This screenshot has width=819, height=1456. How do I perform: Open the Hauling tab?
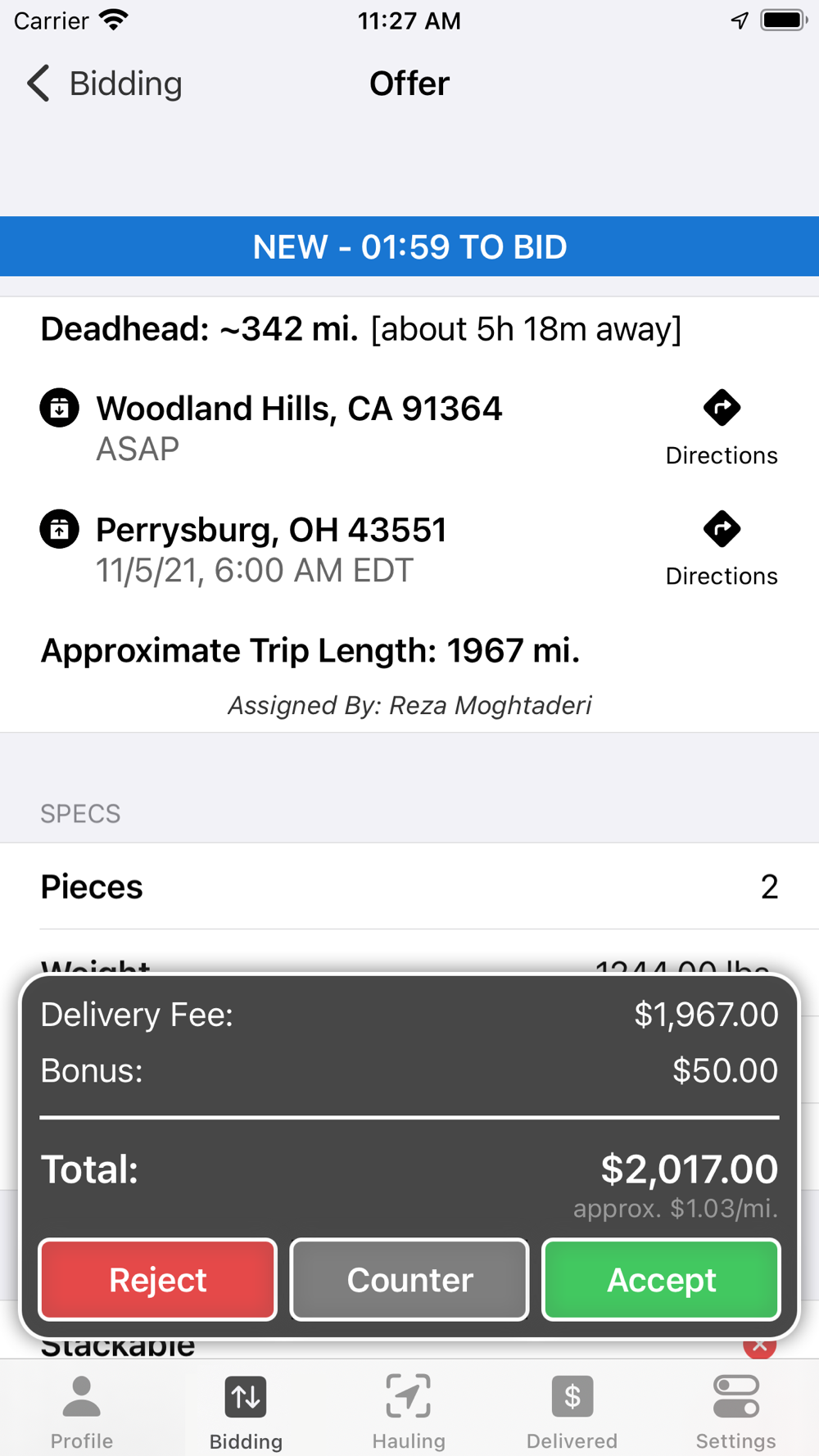409,1412
